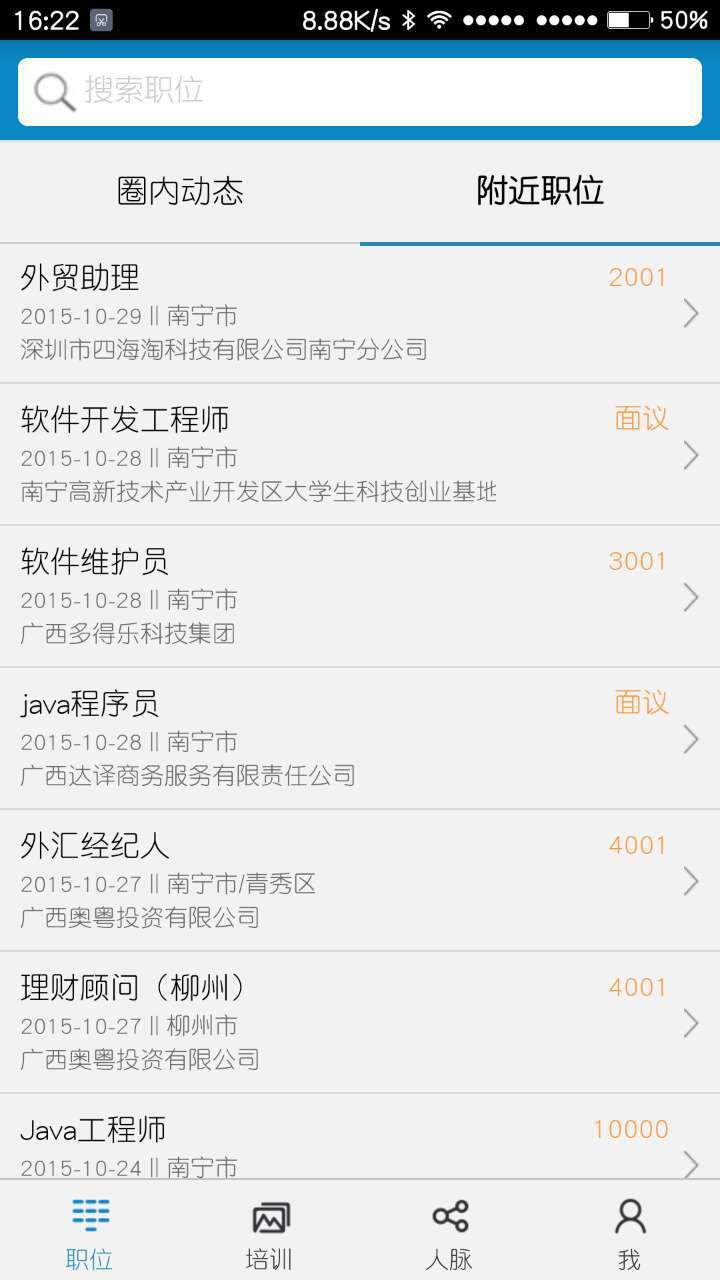The width and height of the screenshot is (720, 1280).
Task: Open the 人脉 bottom tab
Action: [450, 1232]
